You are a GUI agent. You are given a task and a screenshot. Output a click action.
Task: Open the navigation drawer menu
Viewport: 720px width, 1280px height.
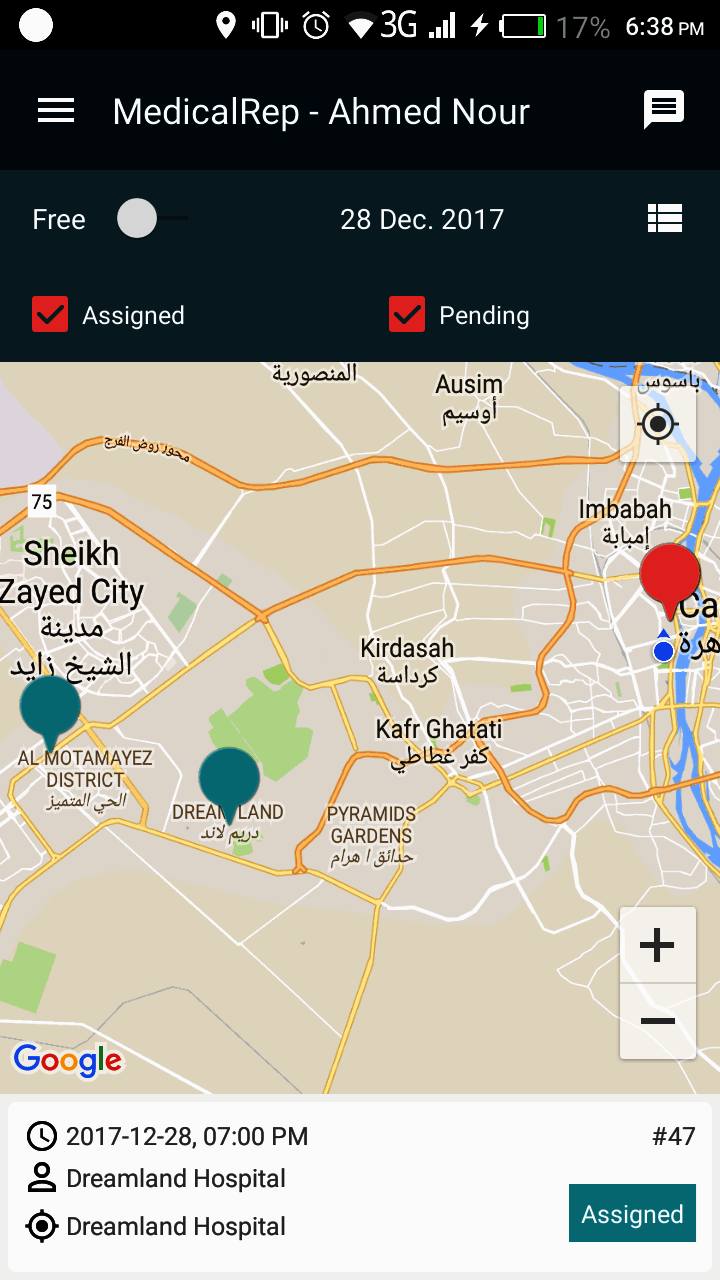click(55, 111)
